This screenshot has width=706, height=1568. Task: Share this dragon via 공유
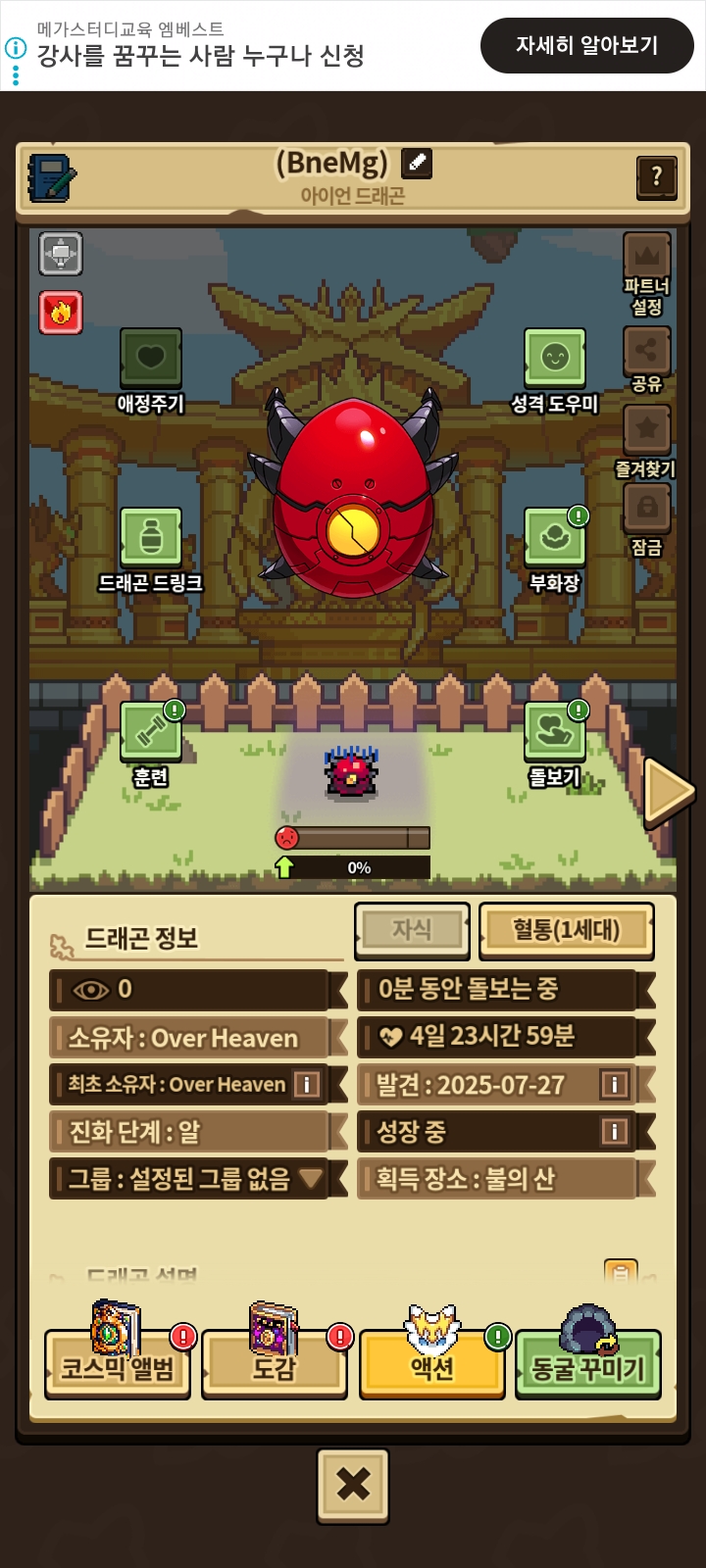click(x=646, y=353)
